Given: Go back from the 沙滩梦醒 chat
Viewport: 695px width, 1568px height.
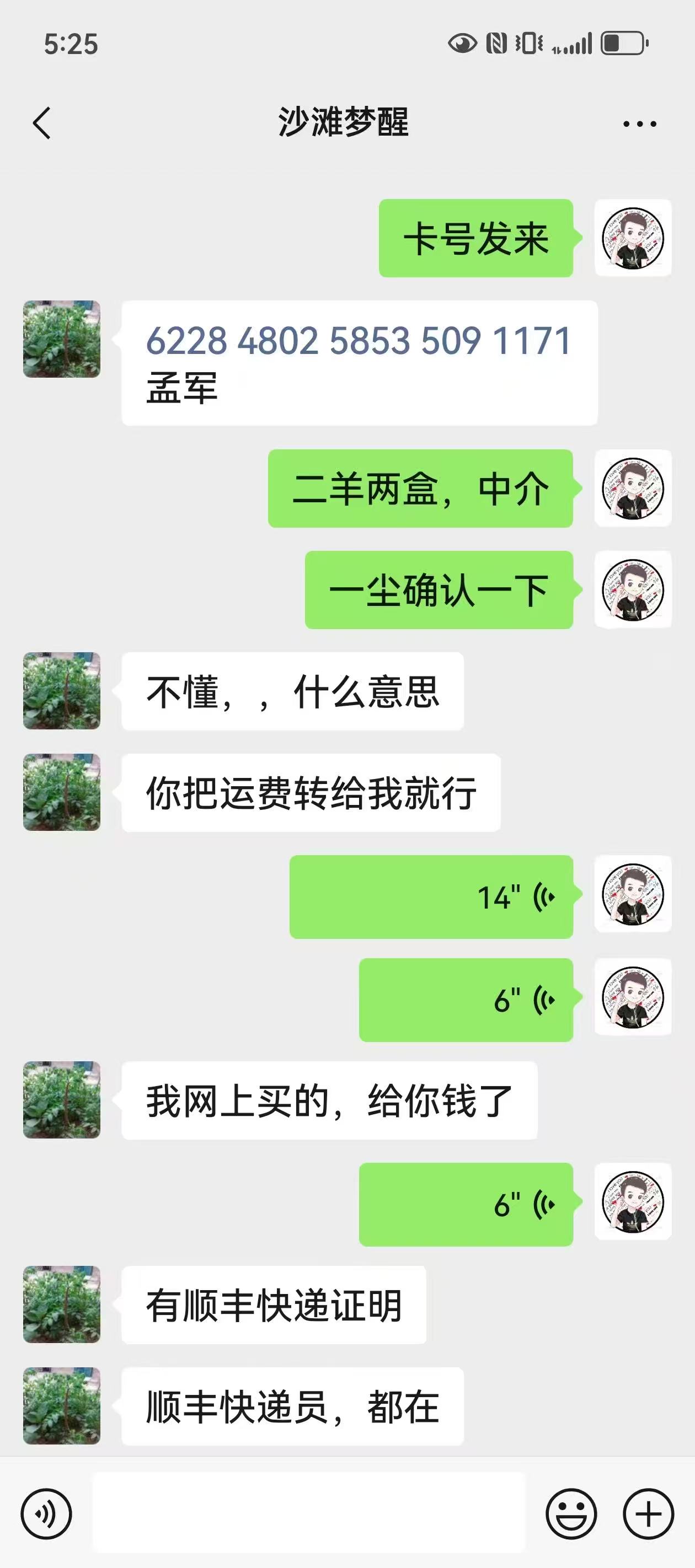Looking at the screenshot, I should point(41,123).
